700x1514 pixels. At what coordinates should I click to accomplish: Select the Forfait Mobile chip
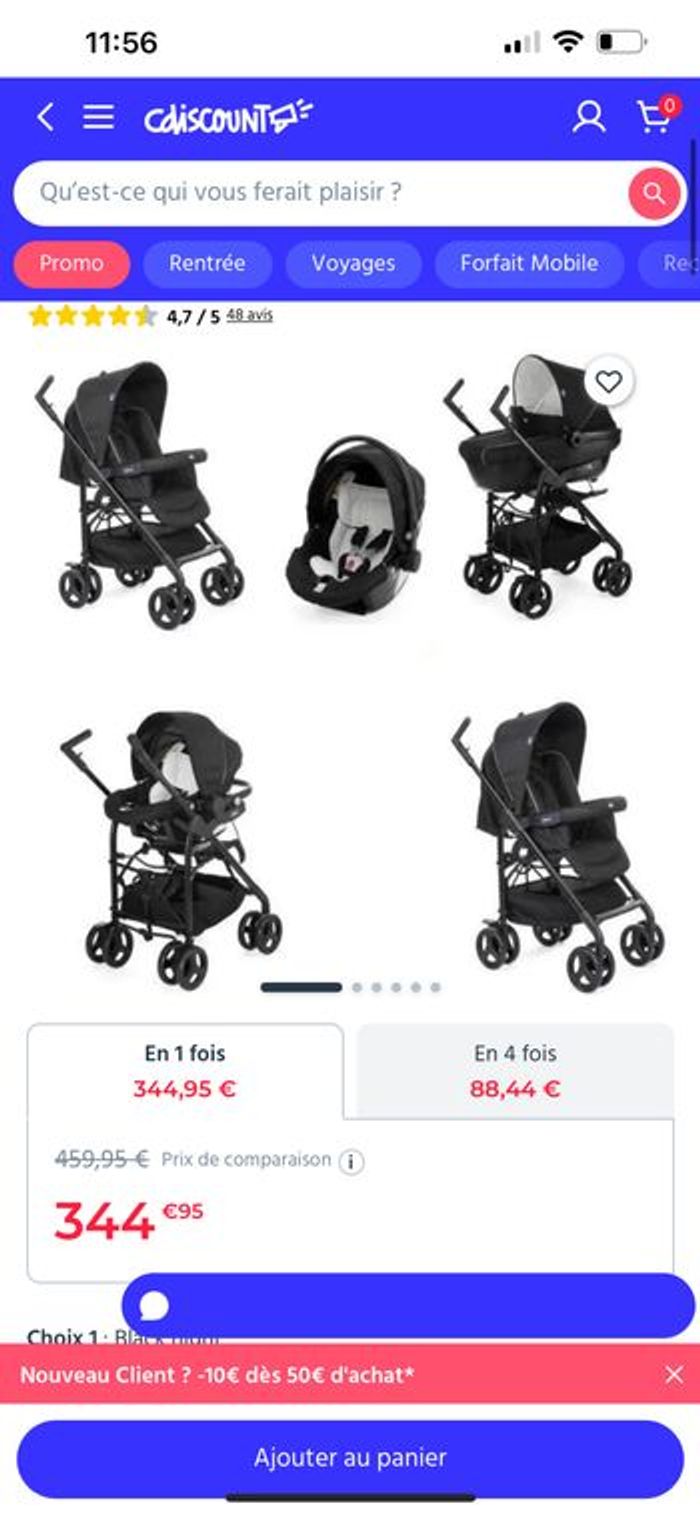pyautogui.click(x=528, y=264)
